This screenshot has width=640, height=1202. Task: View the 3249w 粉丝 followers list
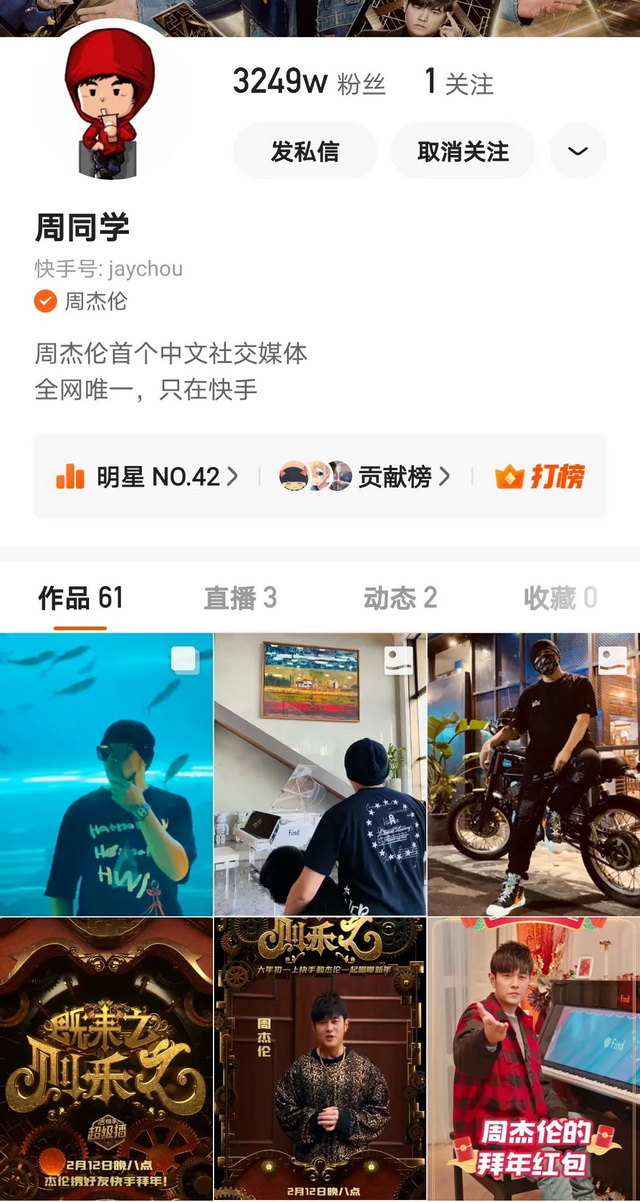click(x=308, y=82)
